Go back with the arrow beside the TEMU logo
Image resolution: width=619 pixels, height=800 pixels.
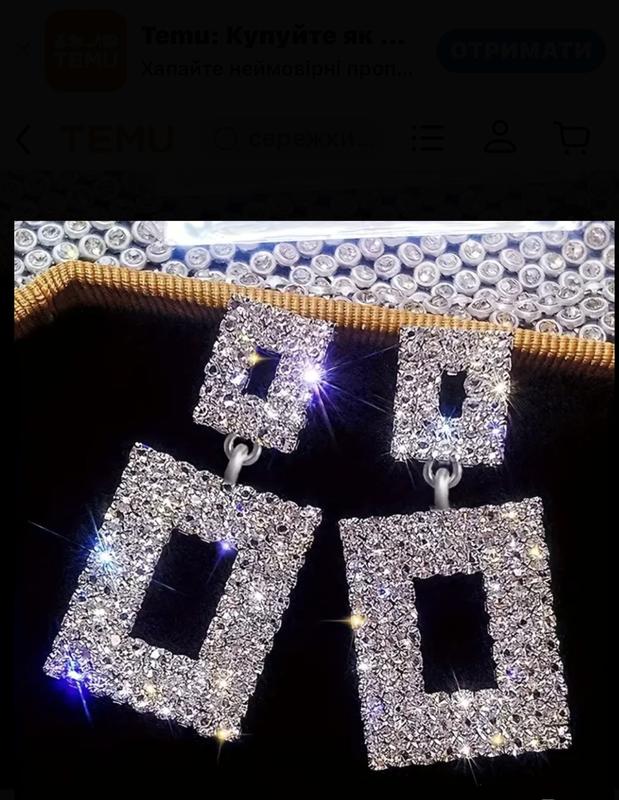point(25,140)
